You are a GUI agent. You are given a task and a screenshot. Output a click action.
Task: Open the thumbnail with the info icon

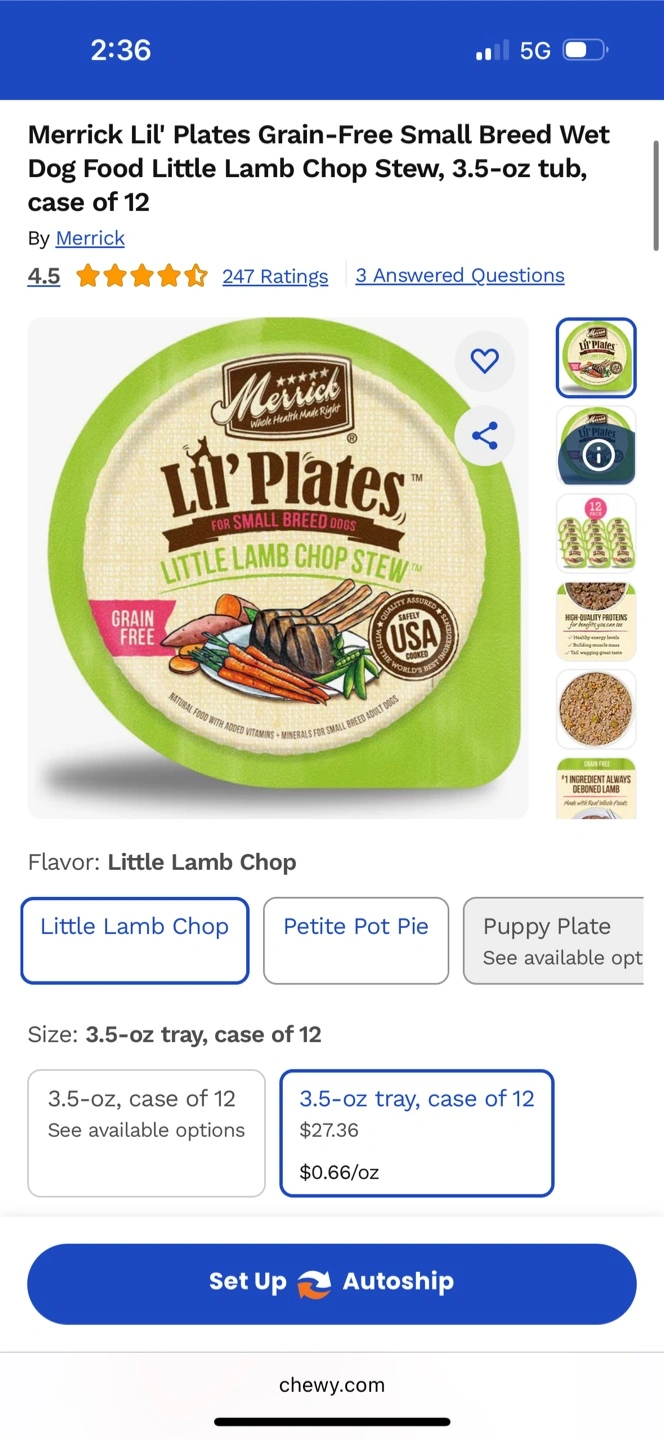(596, 445)
